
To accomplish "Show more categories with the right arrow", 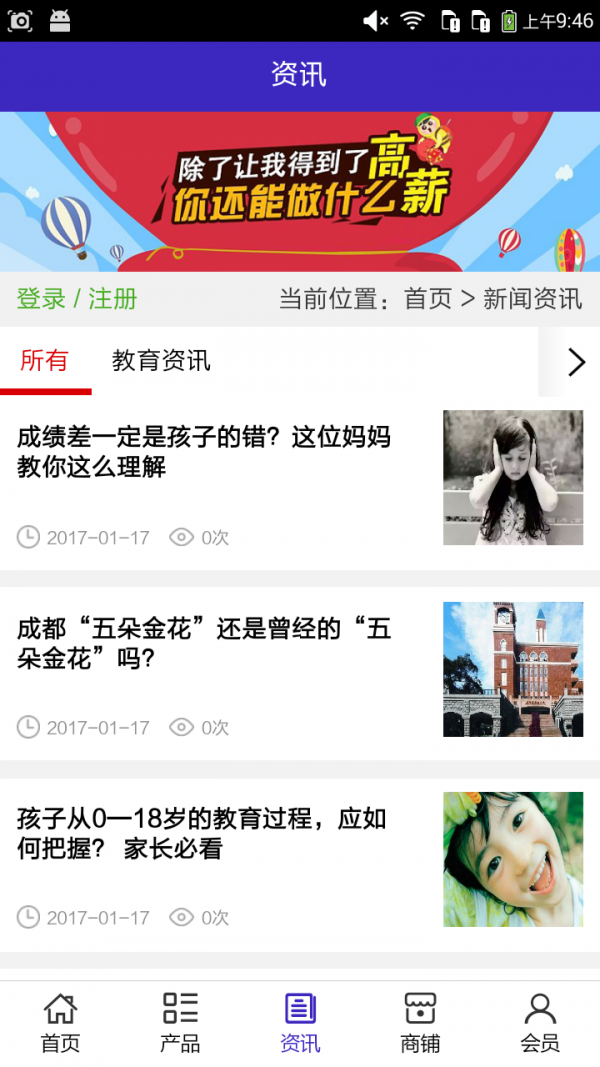I will tap(576, 361).
